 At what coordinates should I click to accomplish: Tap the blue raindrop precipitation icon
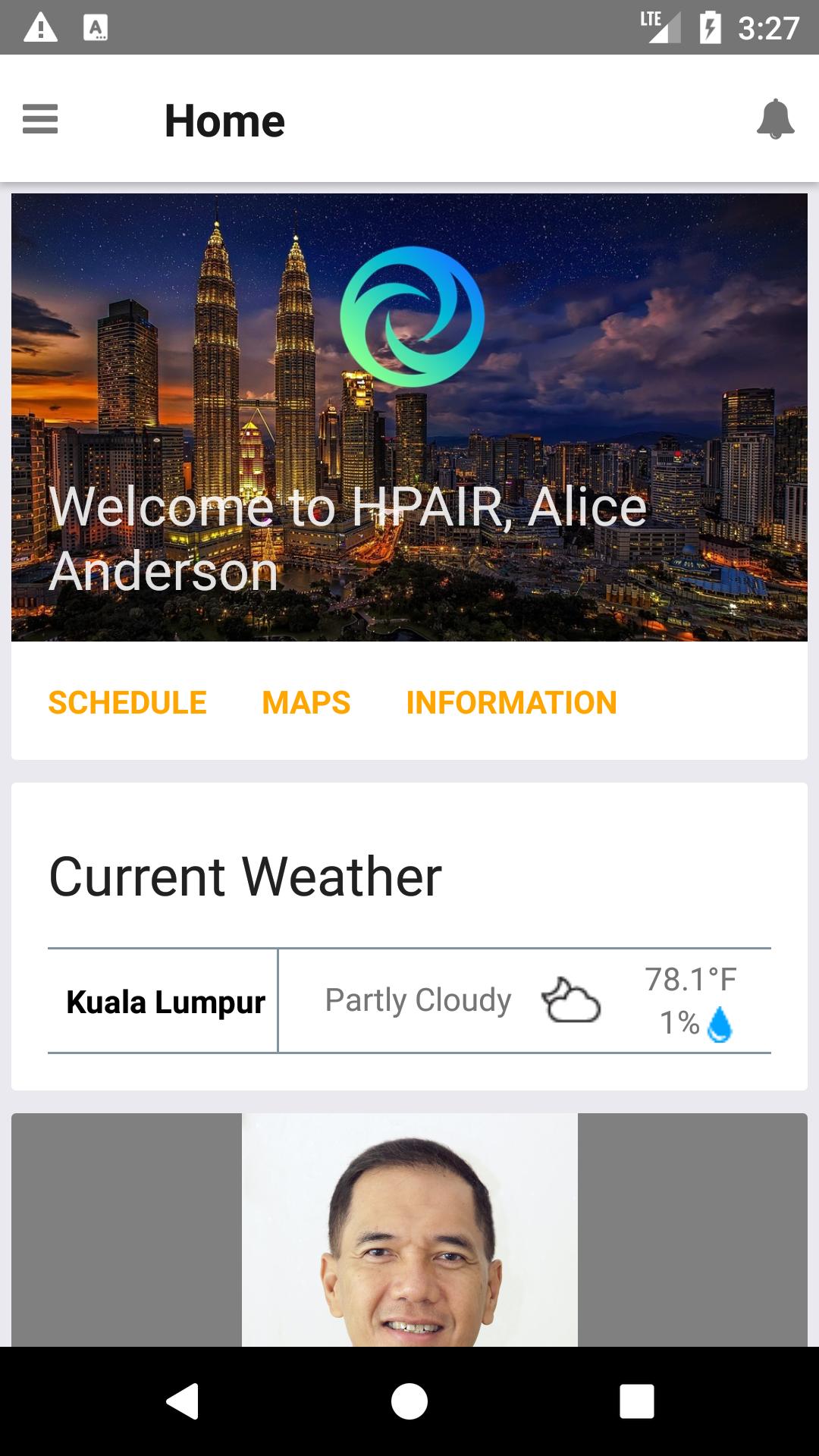click(x=718, y=1023)
